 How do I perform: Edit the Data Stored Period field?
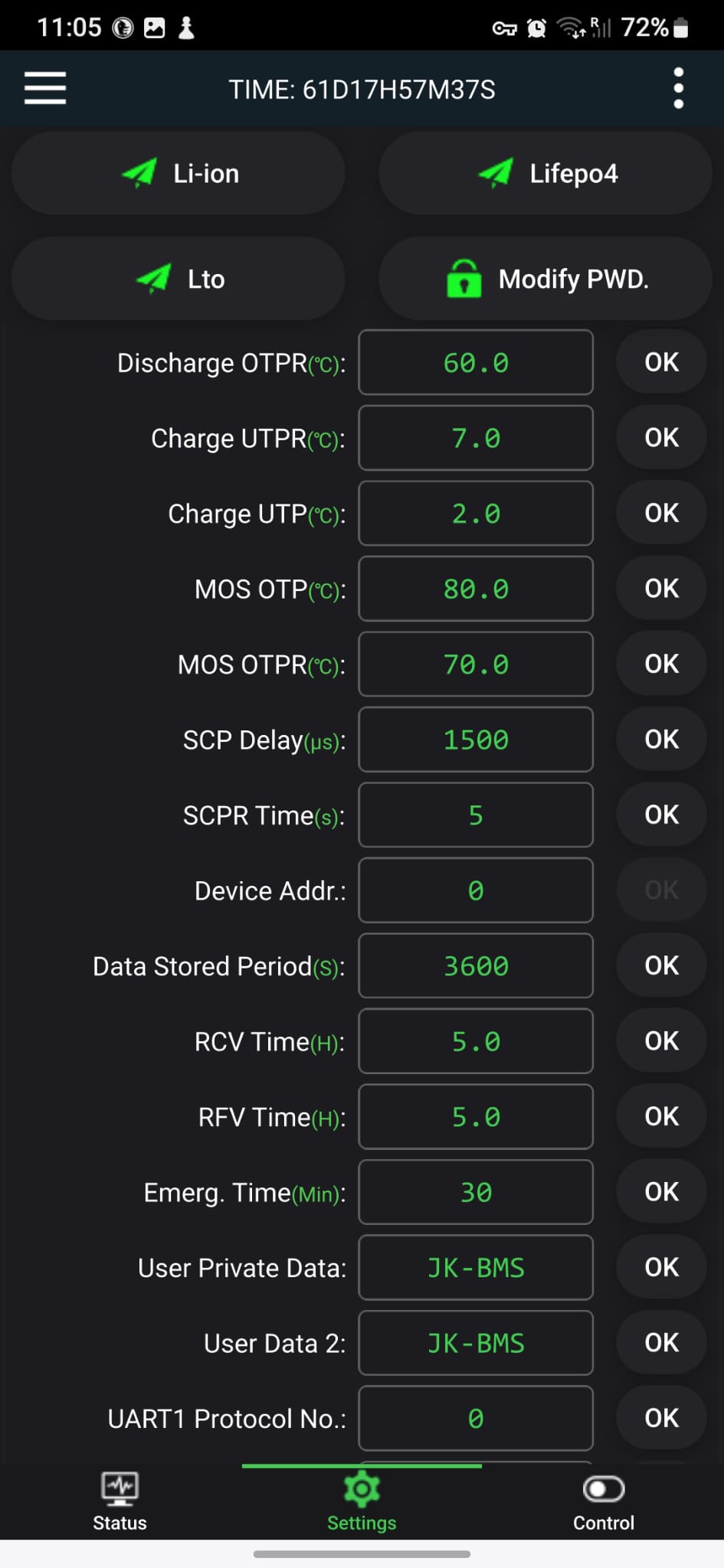(x=475, y=966)
